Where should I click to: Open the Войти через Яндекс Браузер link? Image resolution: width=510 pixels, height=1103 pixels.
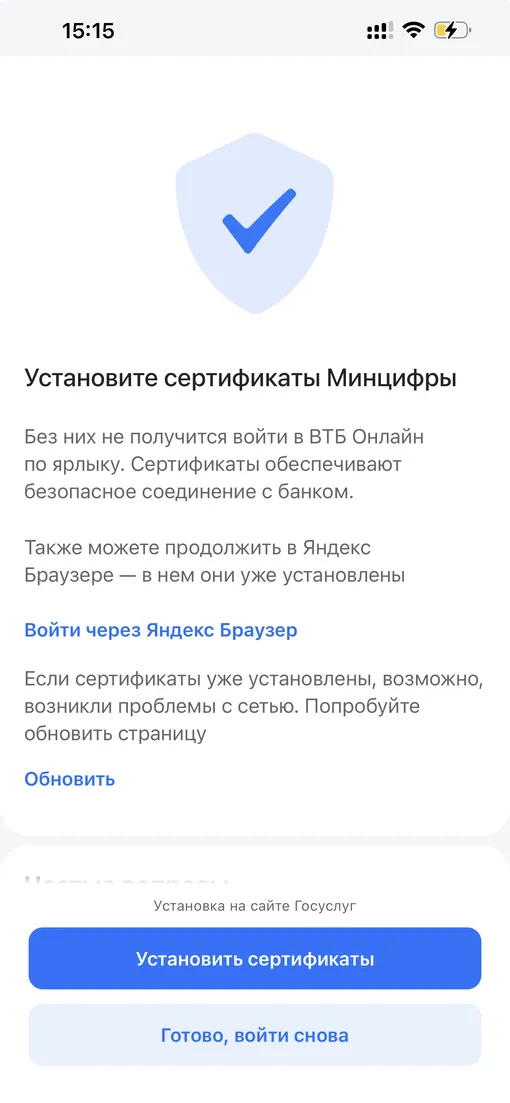pyautogui.click(x=160, y=630)
